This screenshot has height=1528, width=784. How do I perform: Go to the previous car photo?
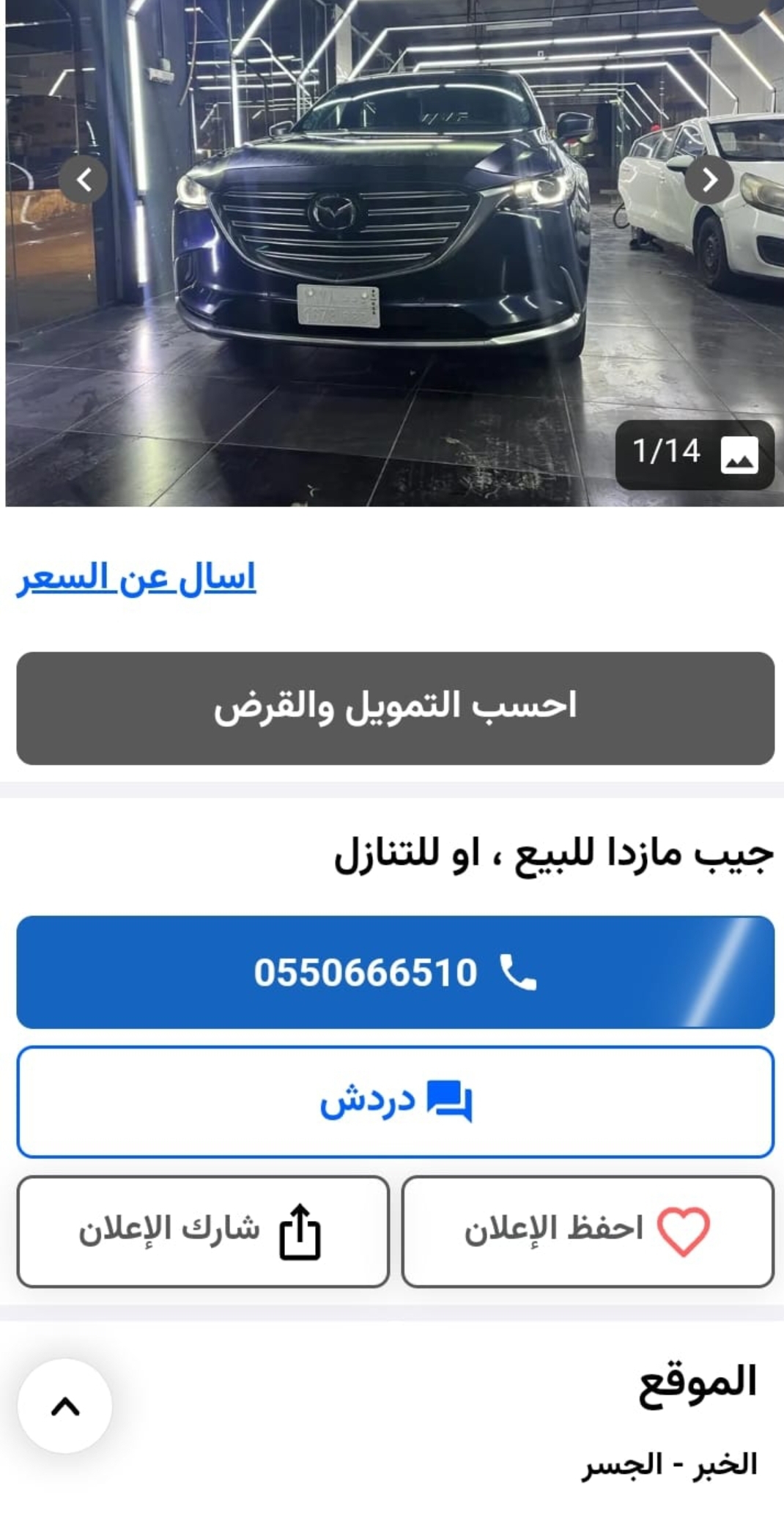point(84,180)
